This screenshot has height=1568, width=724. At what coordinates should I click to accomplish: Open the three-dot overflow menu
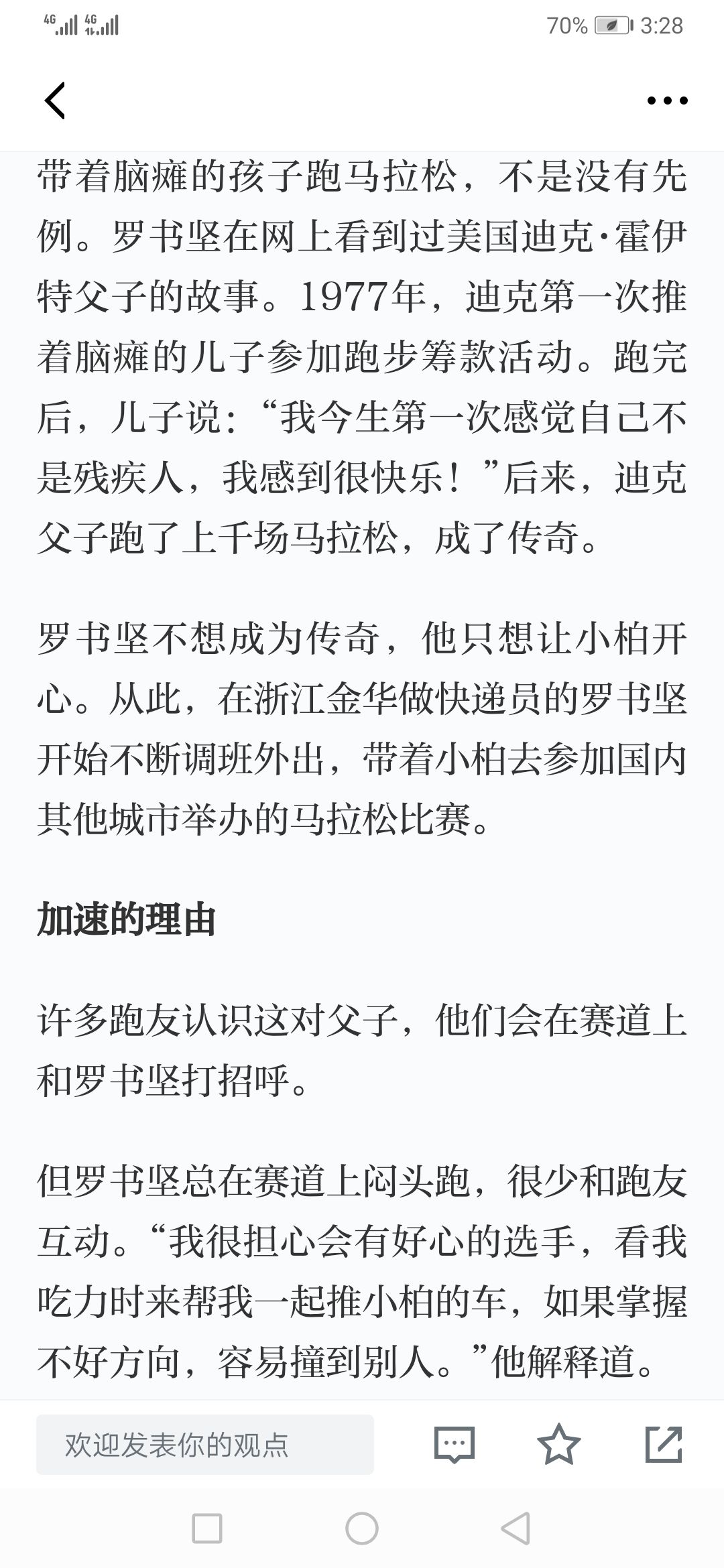667,101
